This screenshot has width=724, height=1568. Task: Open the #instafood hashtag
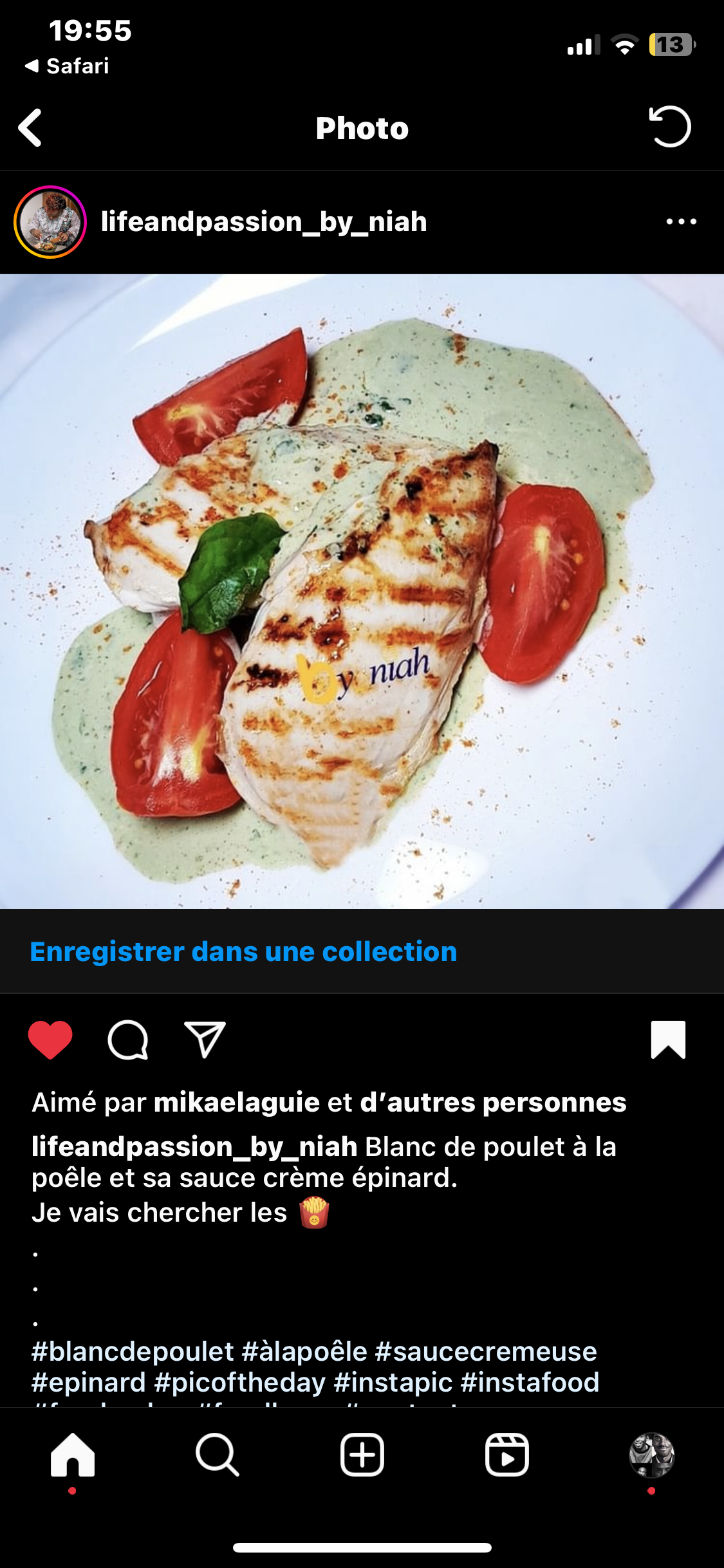[530, 1383]
